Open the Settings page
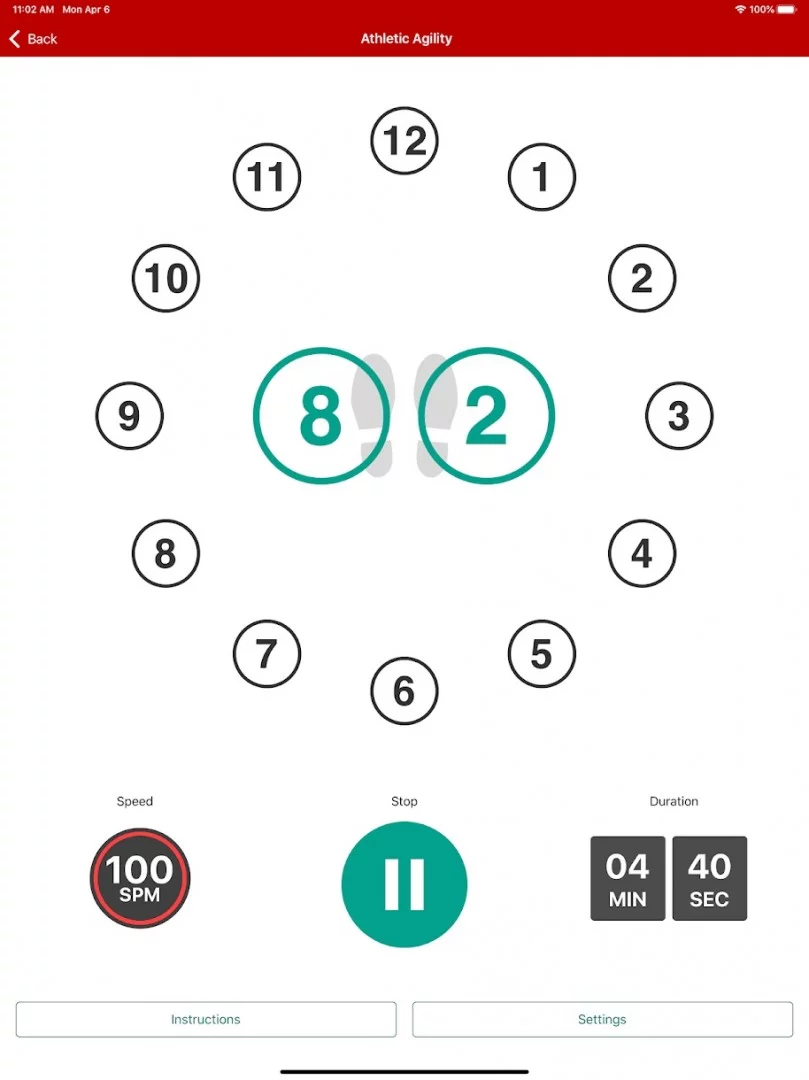Viewport: 809px width, 1080px height. coord(602,1019)
